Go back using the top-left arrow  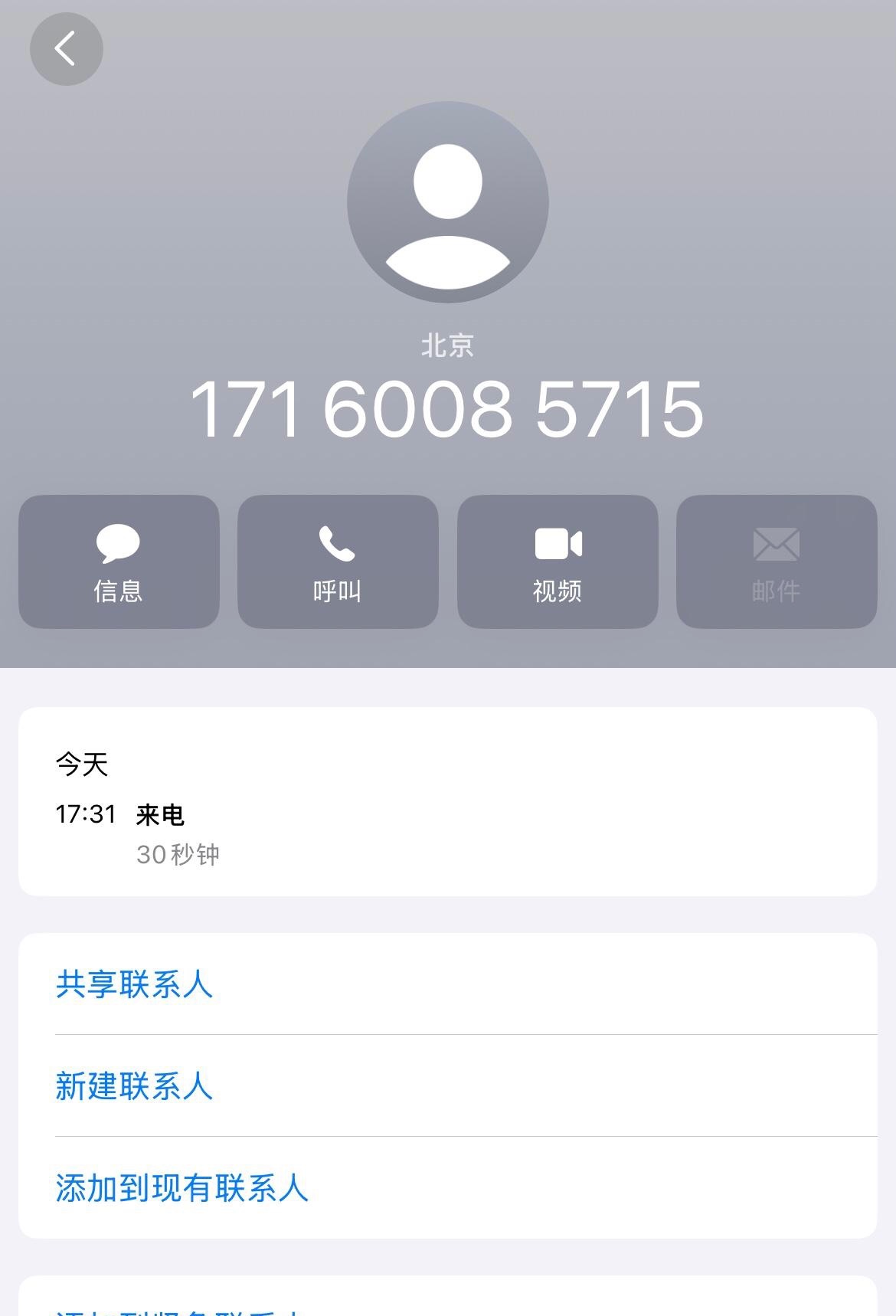(x=66, y=49)
